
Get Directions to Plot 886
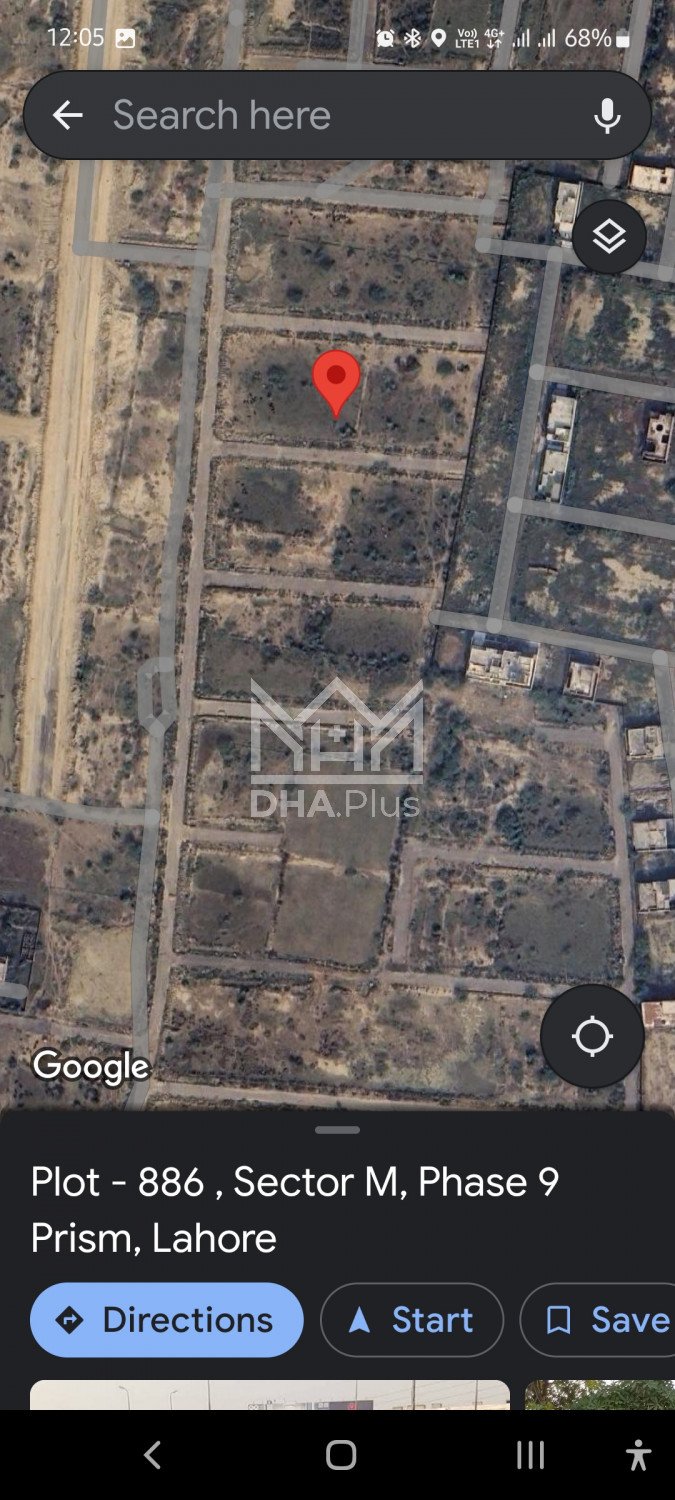(x=167, y=1320)
